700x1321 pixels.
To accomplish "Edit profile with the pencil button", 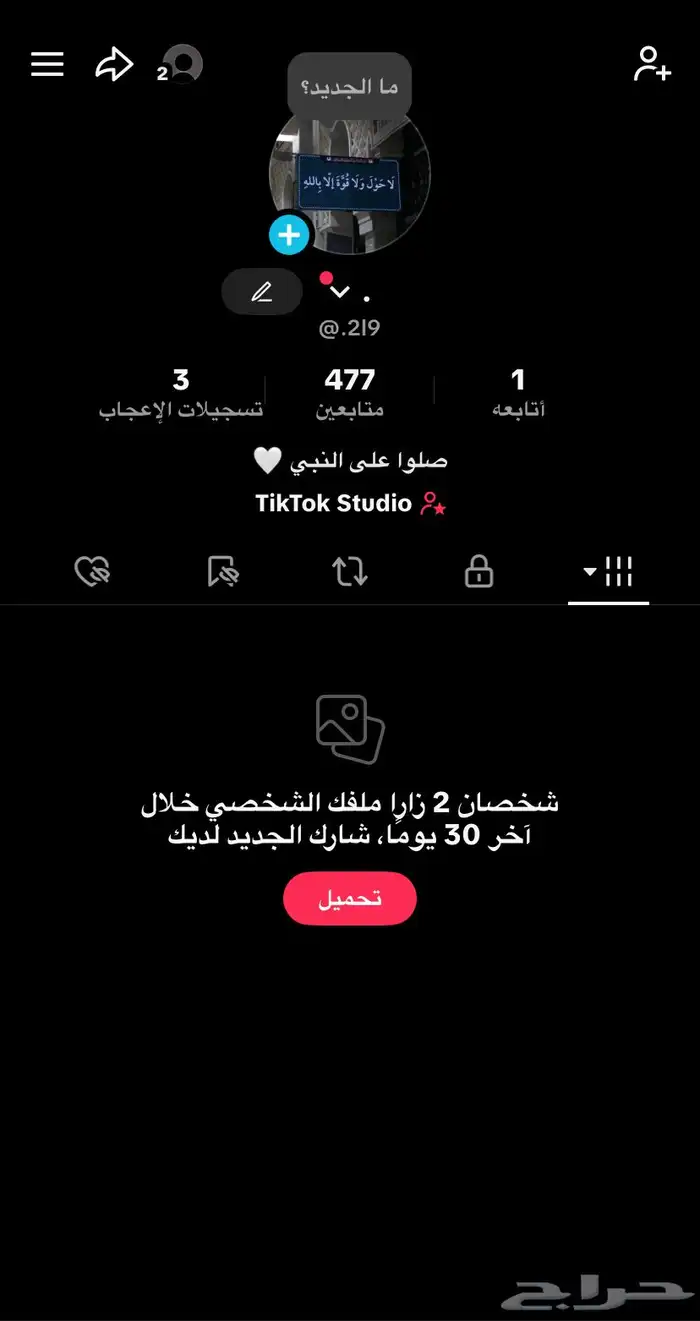I will (x=262, y=292).
